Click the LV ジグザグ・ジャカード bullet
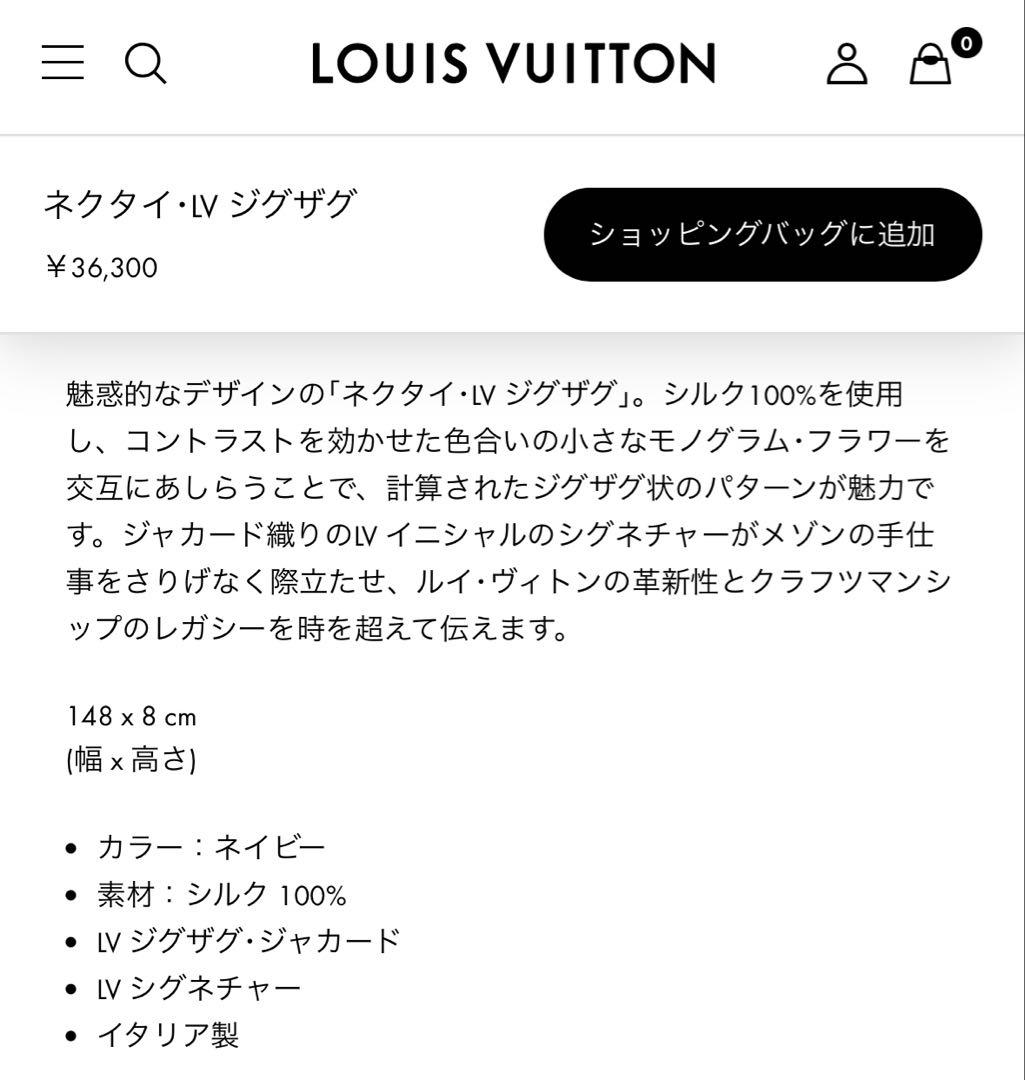Screen dimensions: 1025x1080 (x=248, y=940)
